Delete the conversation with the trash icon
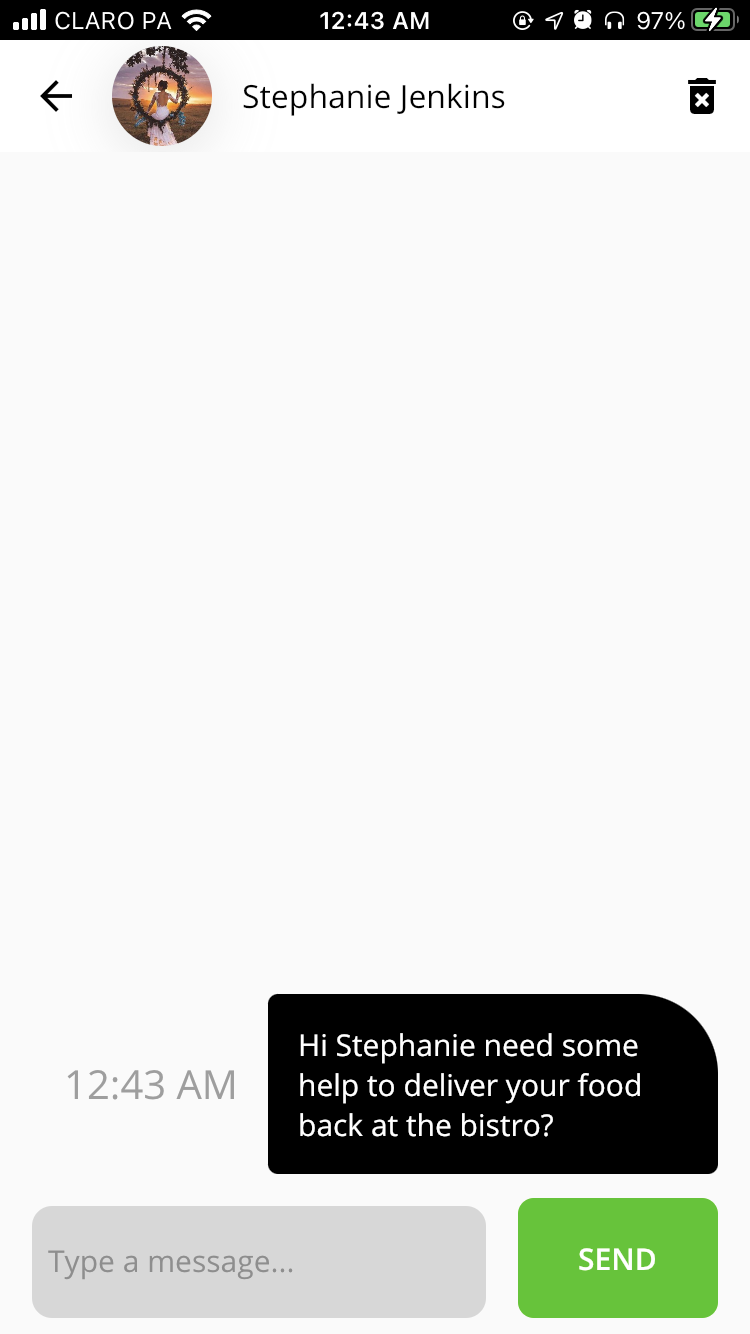Image resolution: width=750 pixels, height=1334 pixels. click(702, 96)
